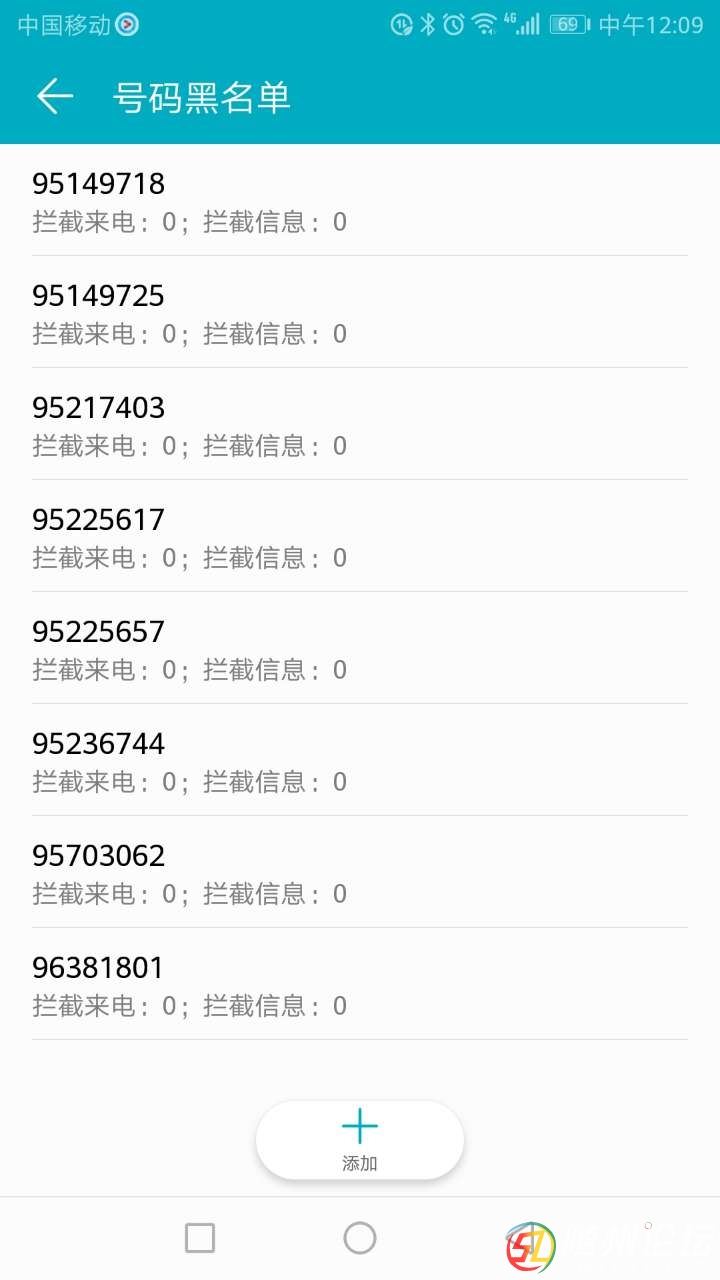The height and width of the screenshot is (1280, 720).
Task: Tap the blocked number 95225657
Action: (360, 649)
